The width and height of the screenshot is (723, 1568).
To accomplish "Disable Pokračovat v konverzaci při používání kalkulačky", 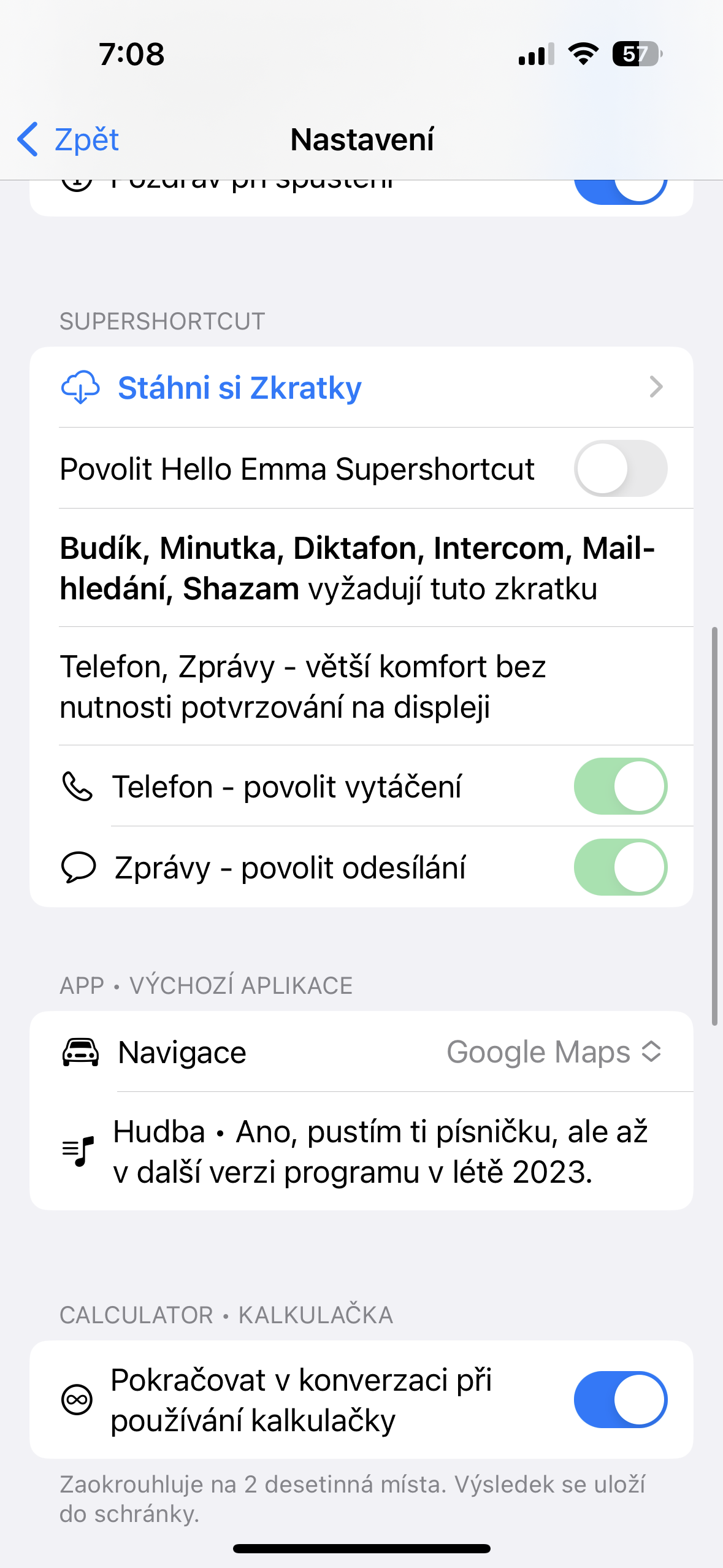I will (x=621, y=1399).
